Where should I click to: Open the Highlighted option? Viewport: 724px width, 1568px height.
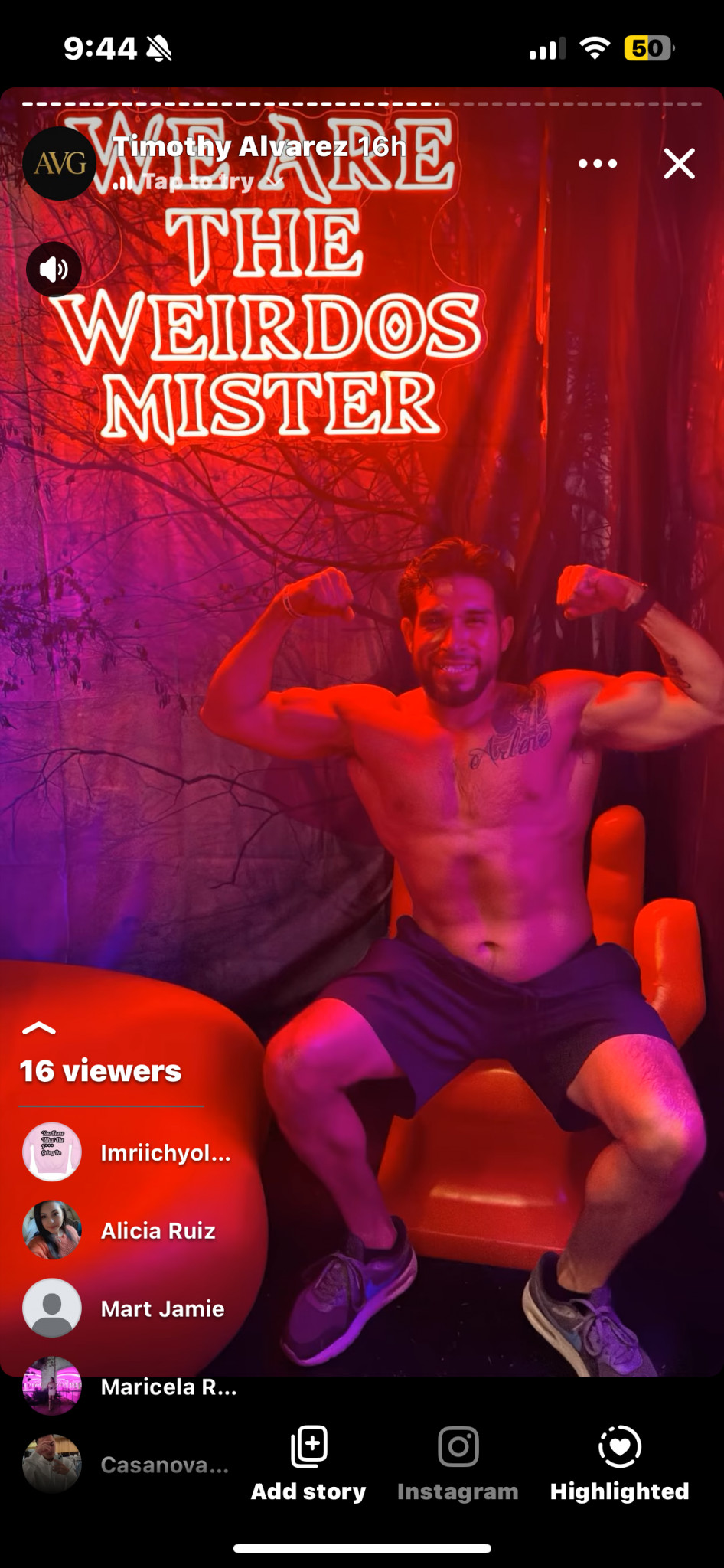click(x=619, y=1463)
